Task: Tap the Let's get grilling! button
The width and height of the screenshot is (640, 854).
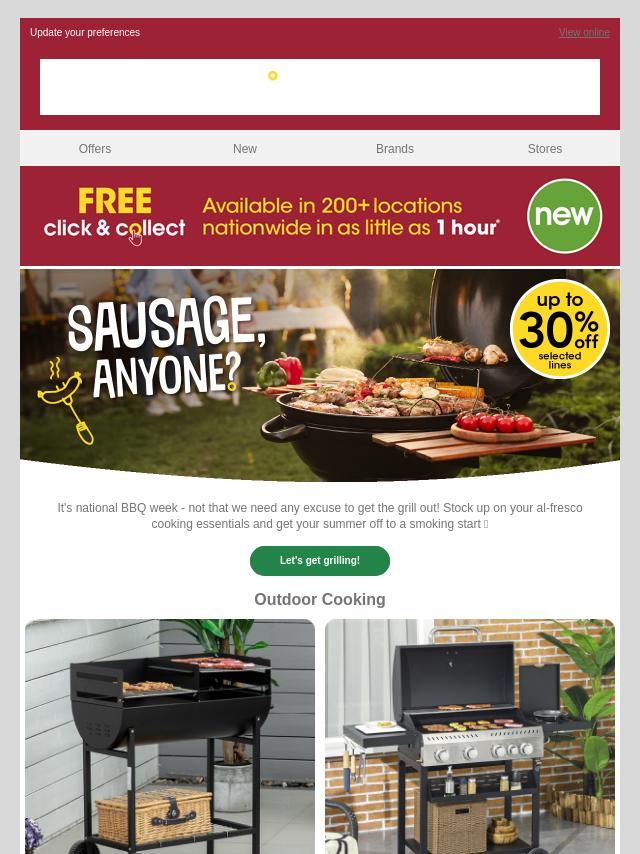Action: point(320,561)
